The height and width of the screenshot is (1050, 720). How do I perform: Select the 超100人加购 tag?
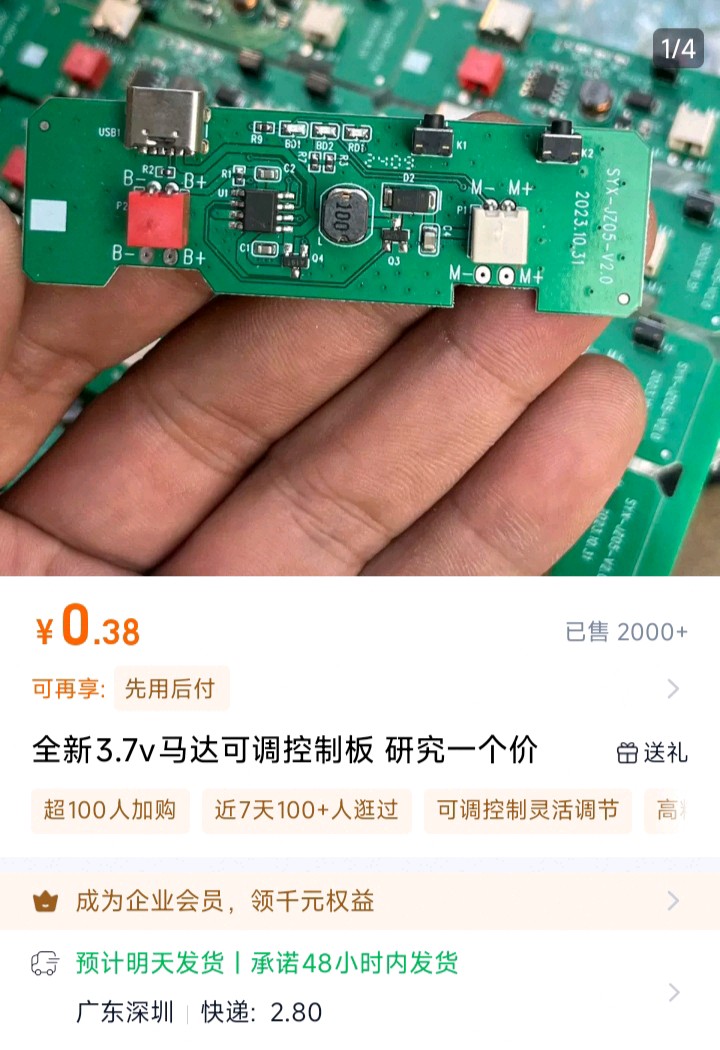(x=109, y=810)
